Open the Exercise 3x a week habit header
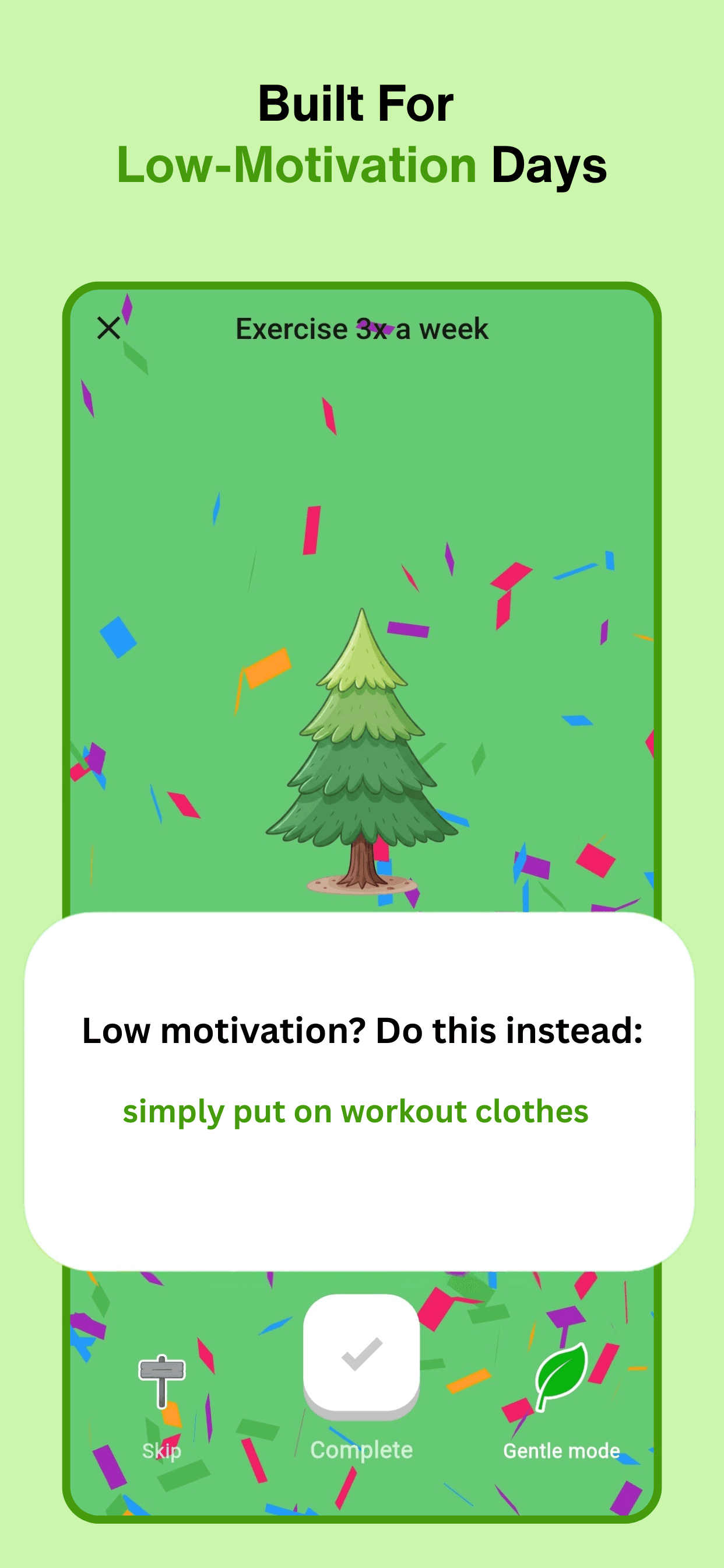Screen dimensions: 724x1568 point(361,328)
